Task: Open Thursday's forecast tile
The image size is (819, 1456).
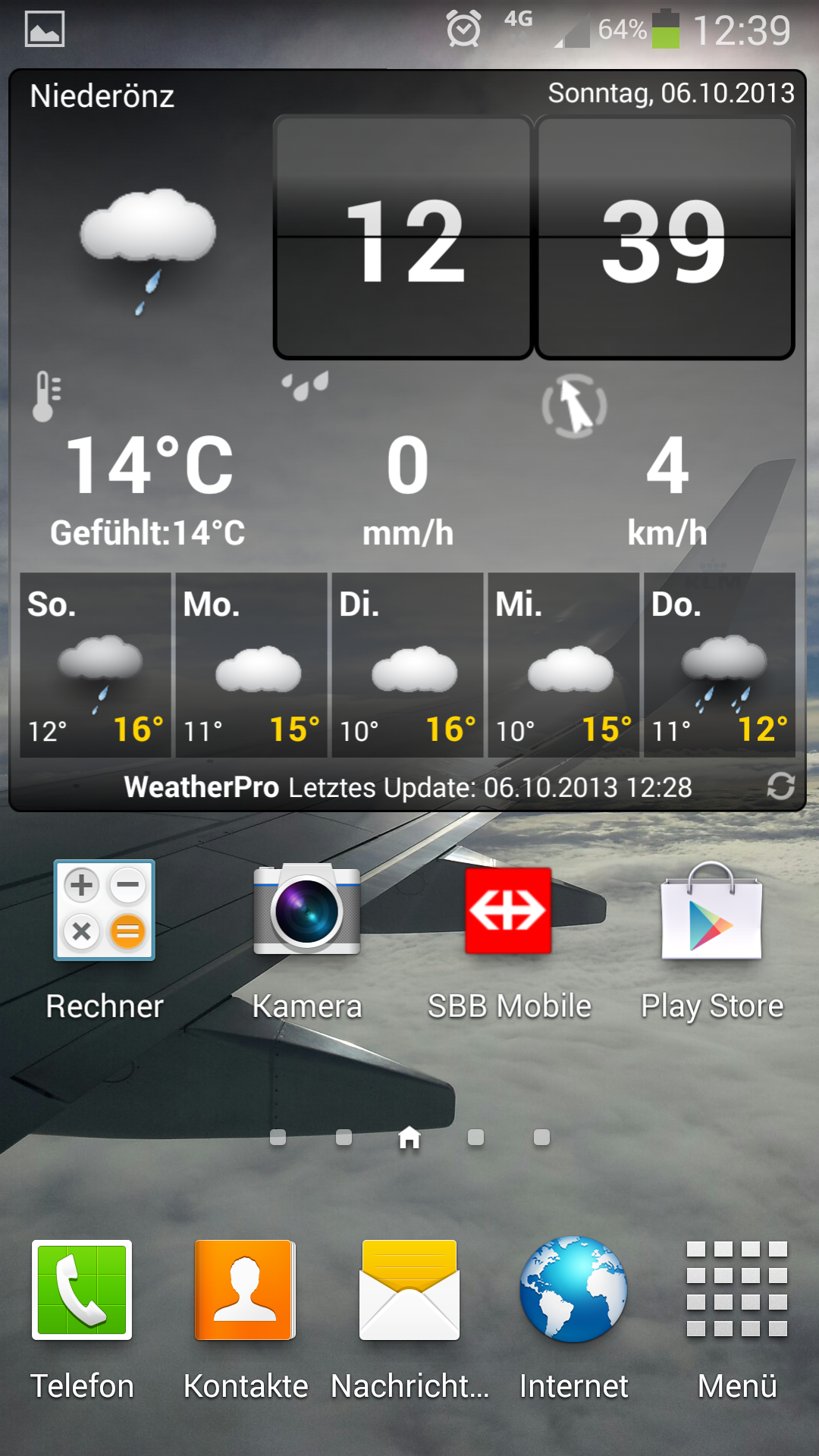Action: 720,665
